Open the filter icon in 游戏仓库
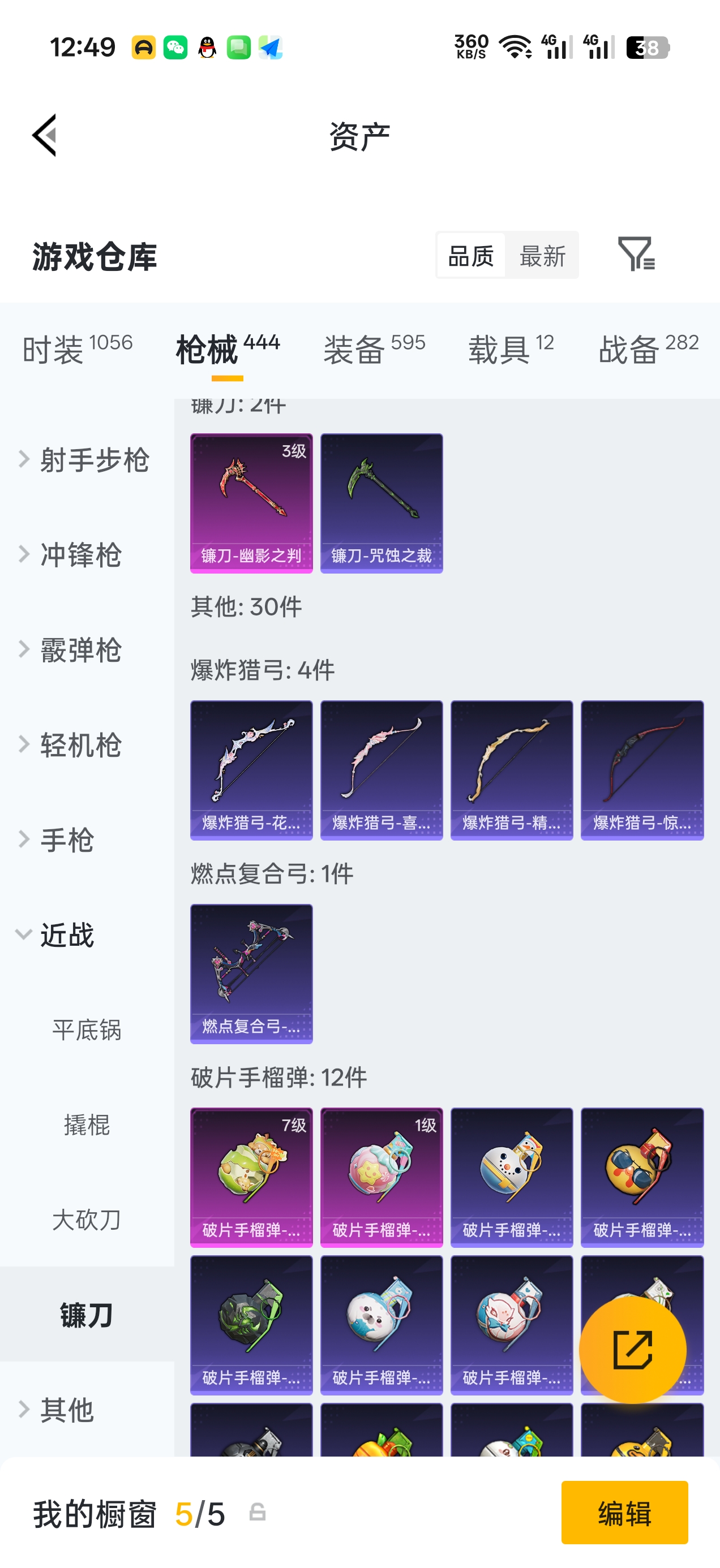Screen dimensions: 720x1568 [635, 255]
